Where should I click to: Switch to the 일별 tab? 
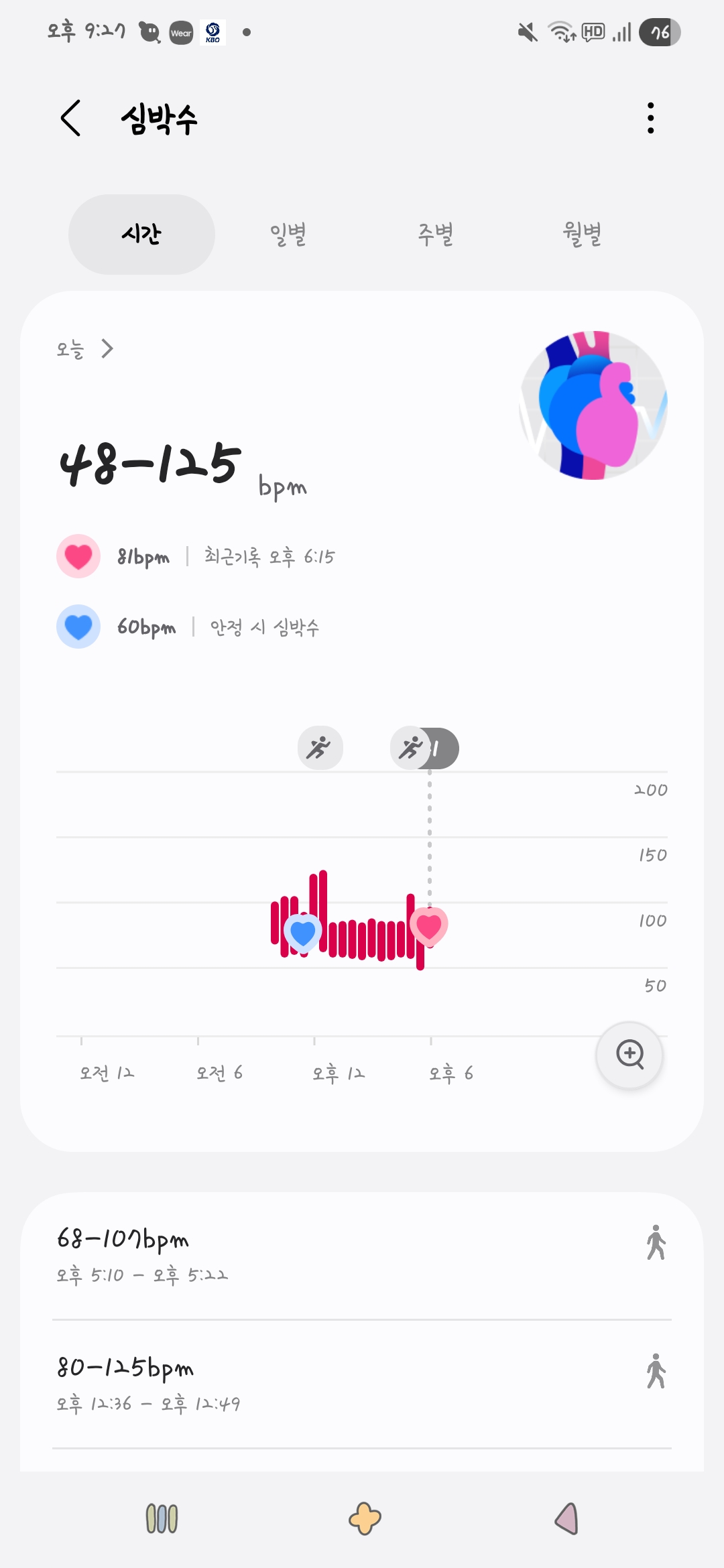288,234
